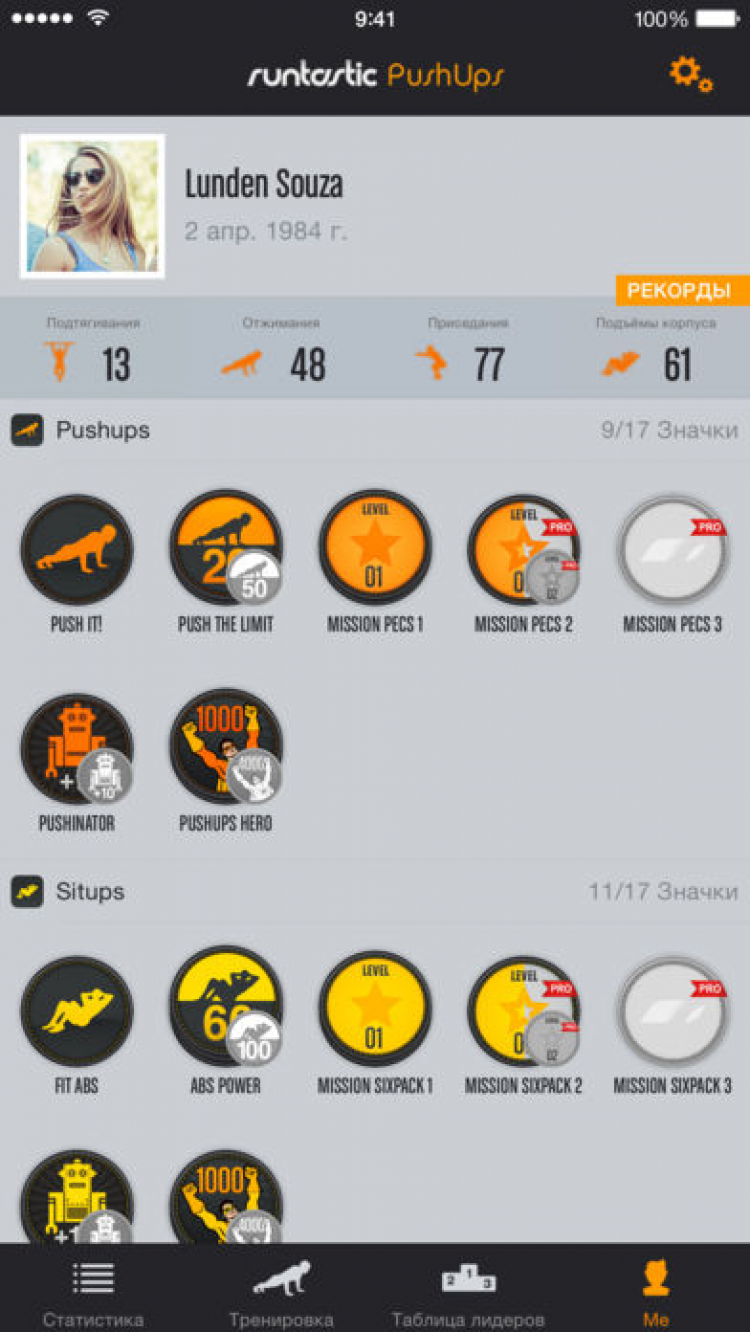
Task: Open the MISSION SIXPACK 2 badge
Action: tap(523, 1012)
